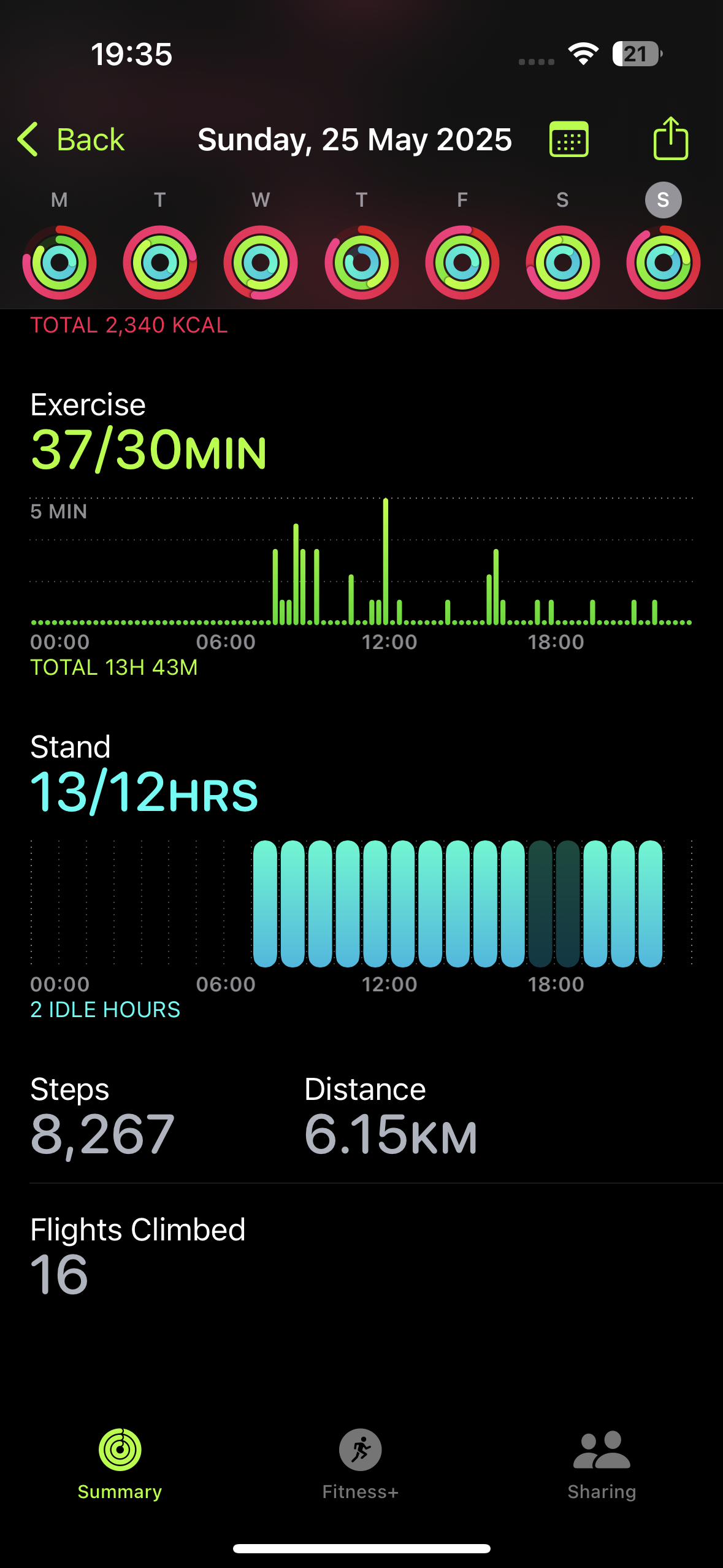This screenshot has height=1568, width=723.
Task: Go back using the Back button
Action: tap(71, 139)
